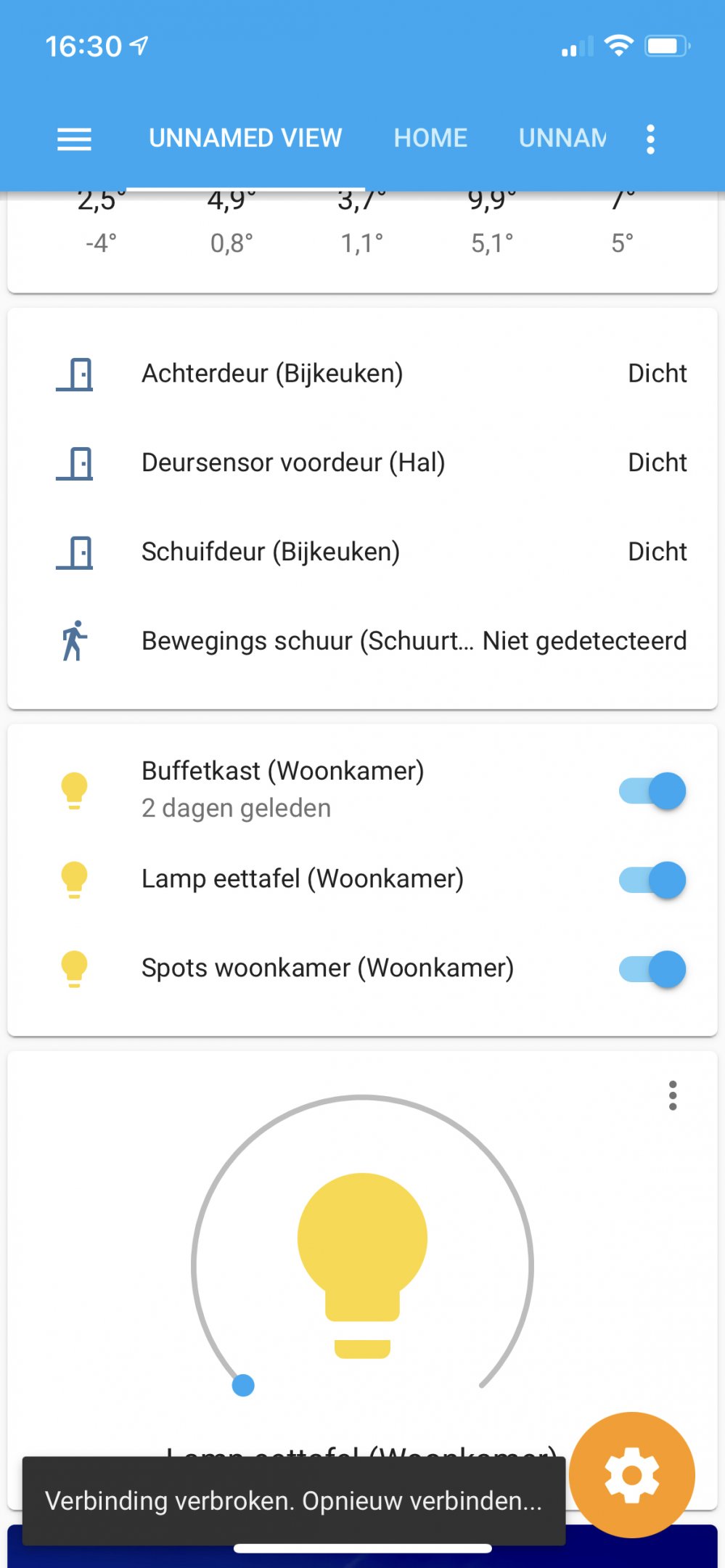This screenshot has width=725, height=1568.
Task: Open the hamburger drawer menu
Action: tap(74, 139)
